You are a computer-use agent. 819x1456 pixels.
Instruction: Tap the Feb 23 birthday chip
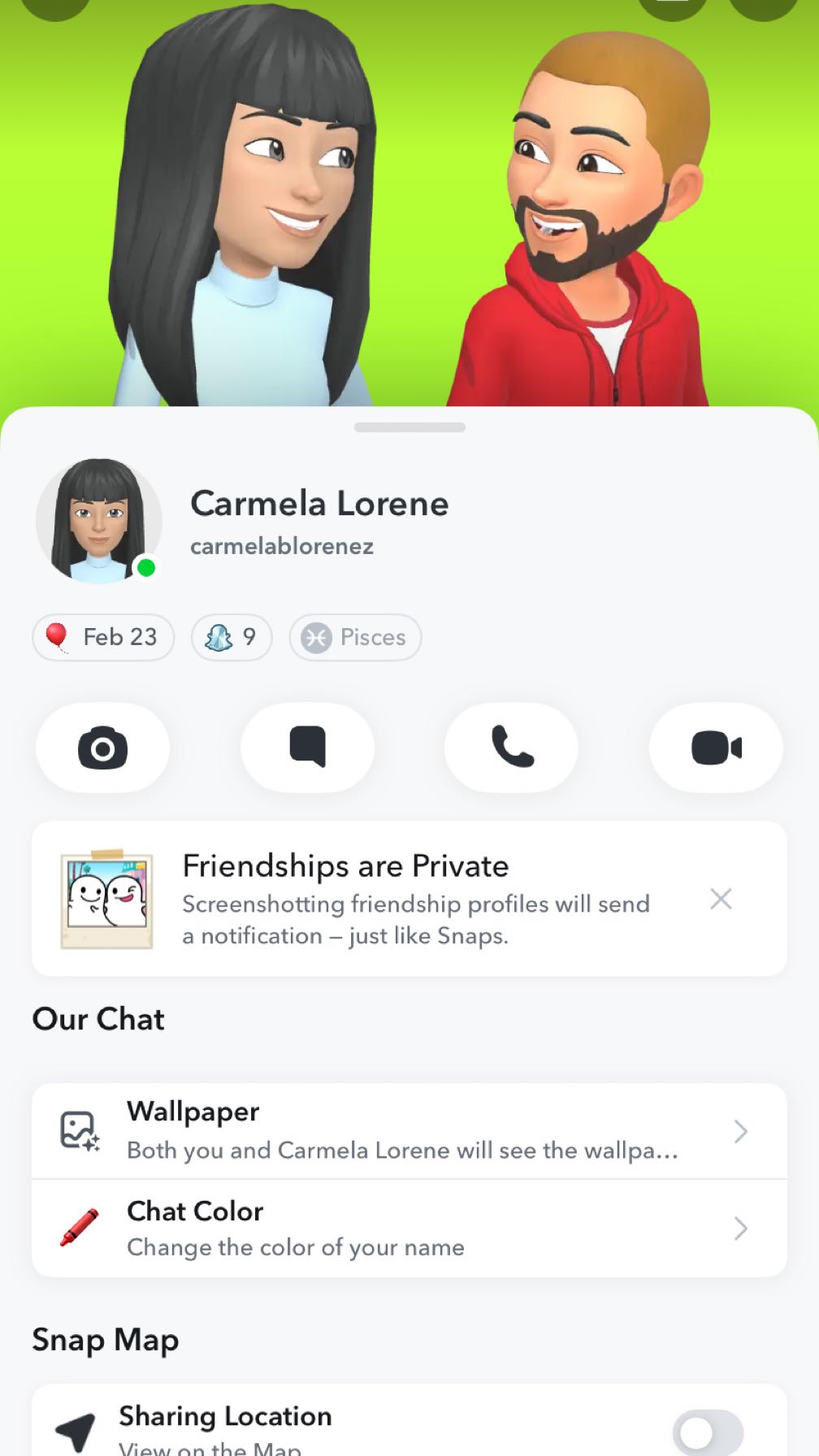103,637
